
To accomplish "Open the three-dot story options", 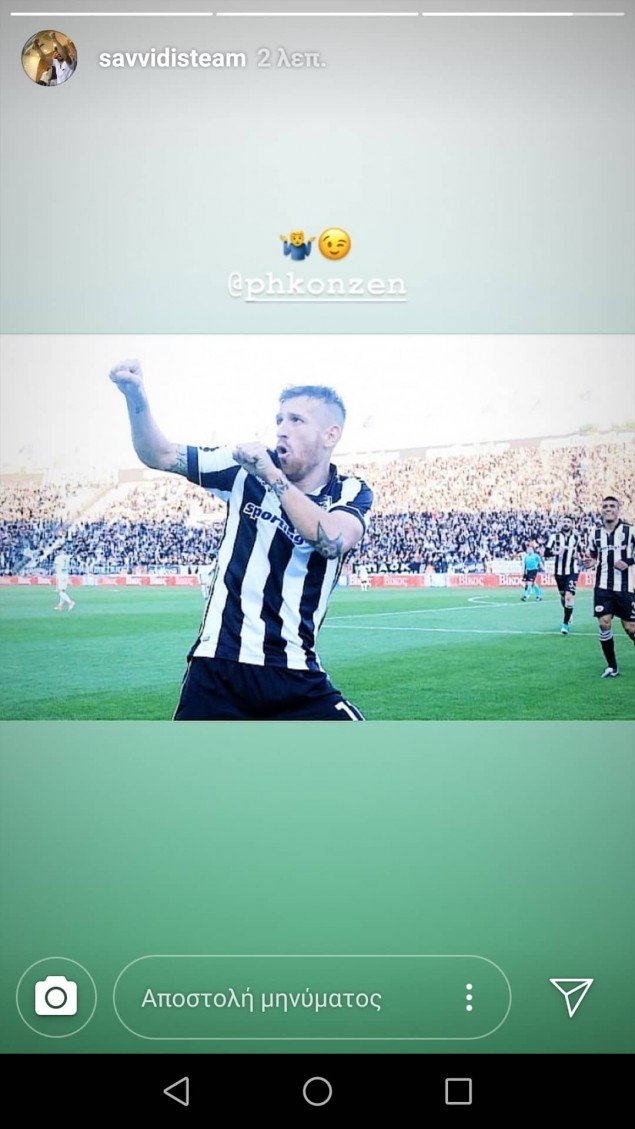I will (468, 997).
